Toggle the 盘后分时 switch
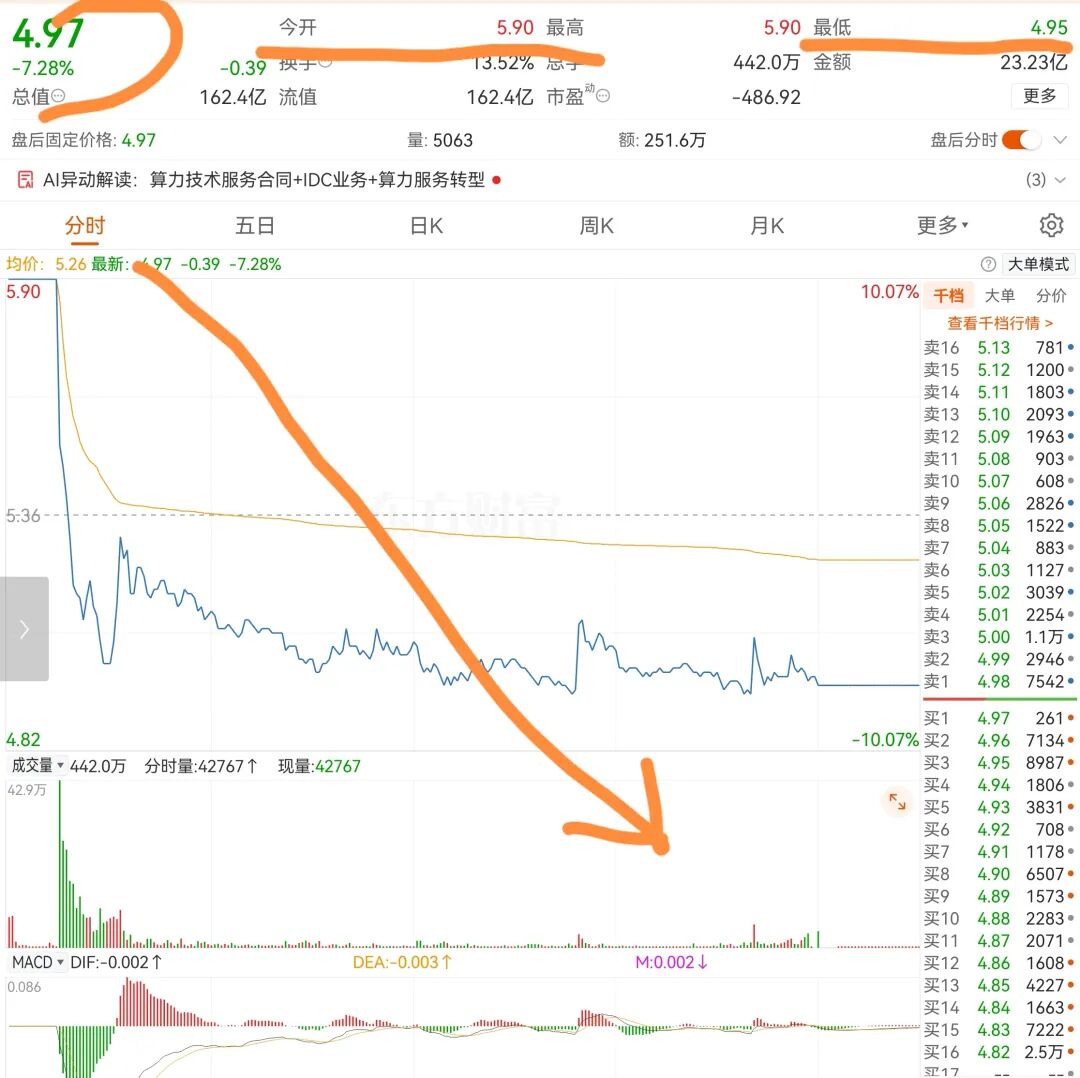This screenshot has height=1078, width=1080. pyautogui.click(x=1021, y=140)
